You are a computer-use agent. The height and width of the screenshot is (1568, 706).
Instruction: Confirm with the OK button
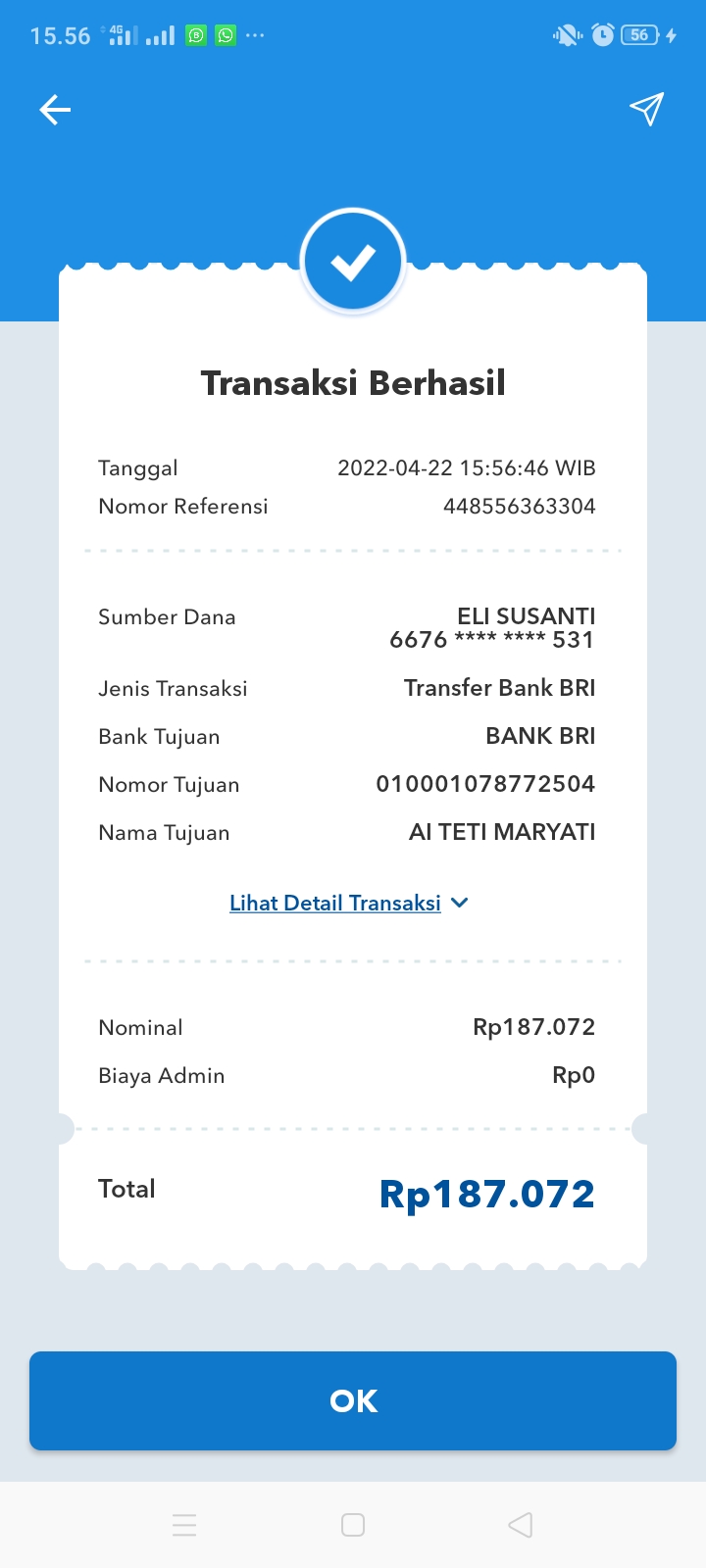[353, 1400]
